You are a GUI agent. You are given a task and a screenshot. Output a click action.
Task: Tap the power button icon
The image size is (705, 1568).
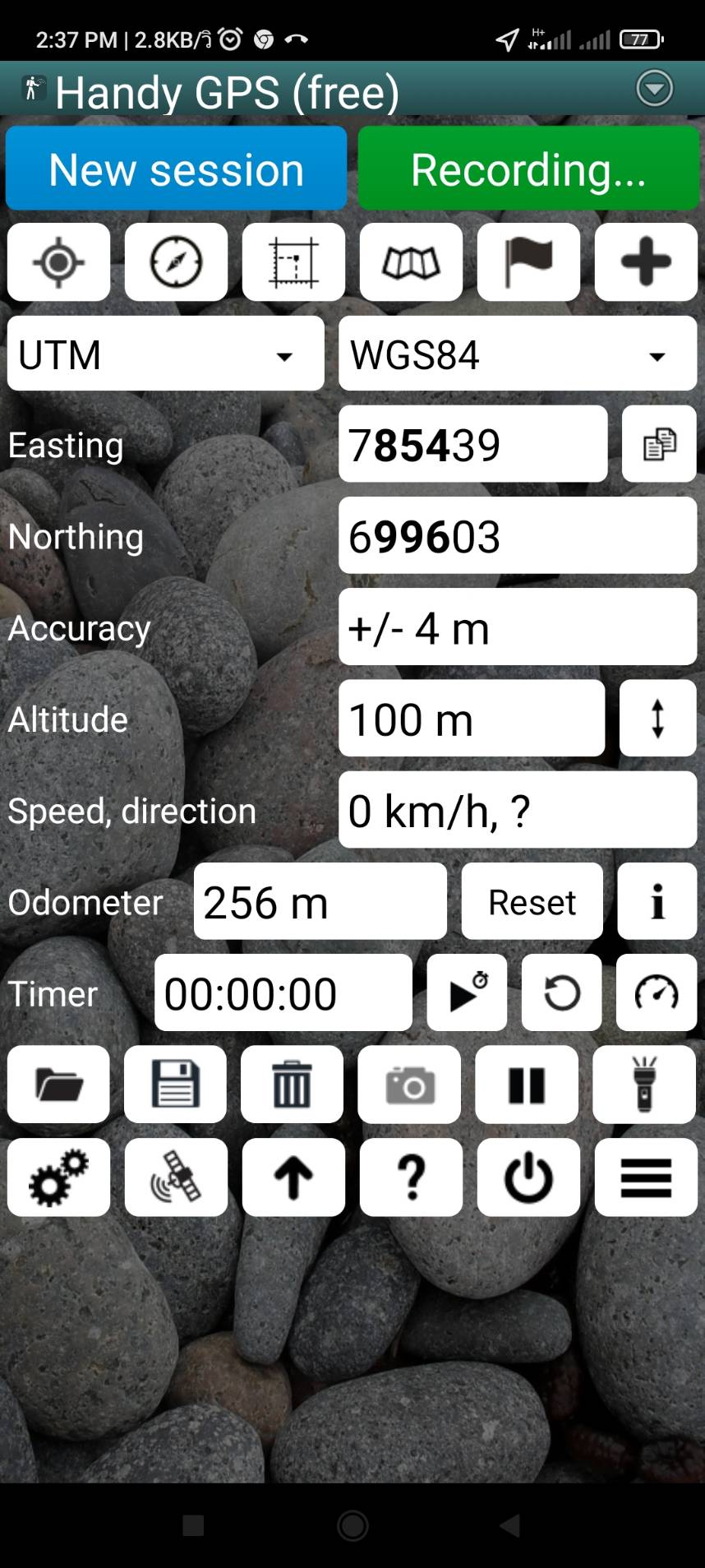(x=528, y=1177)
